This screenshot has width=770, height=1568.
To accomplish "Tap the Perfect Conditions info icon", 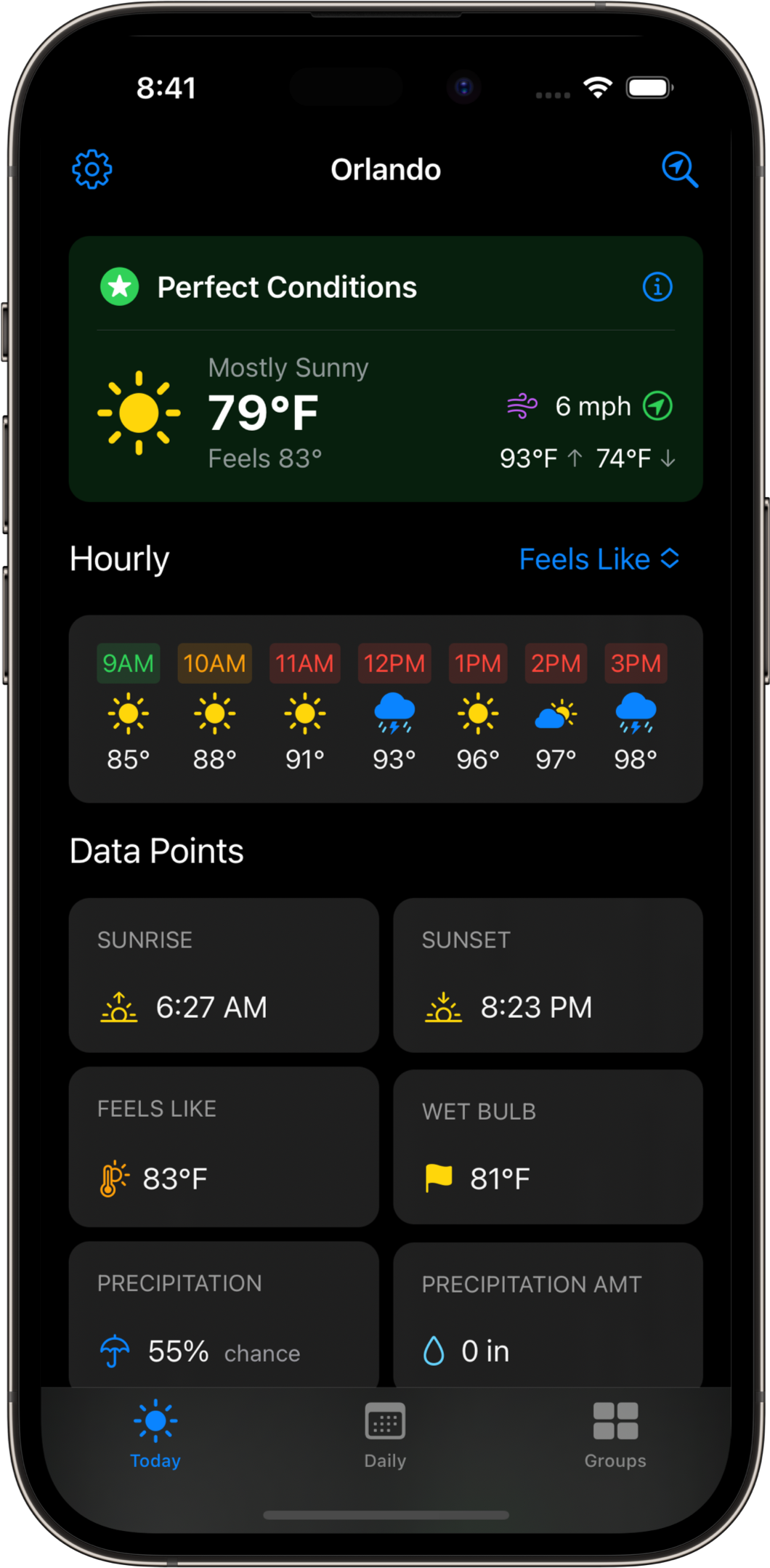I will point(657,287).
